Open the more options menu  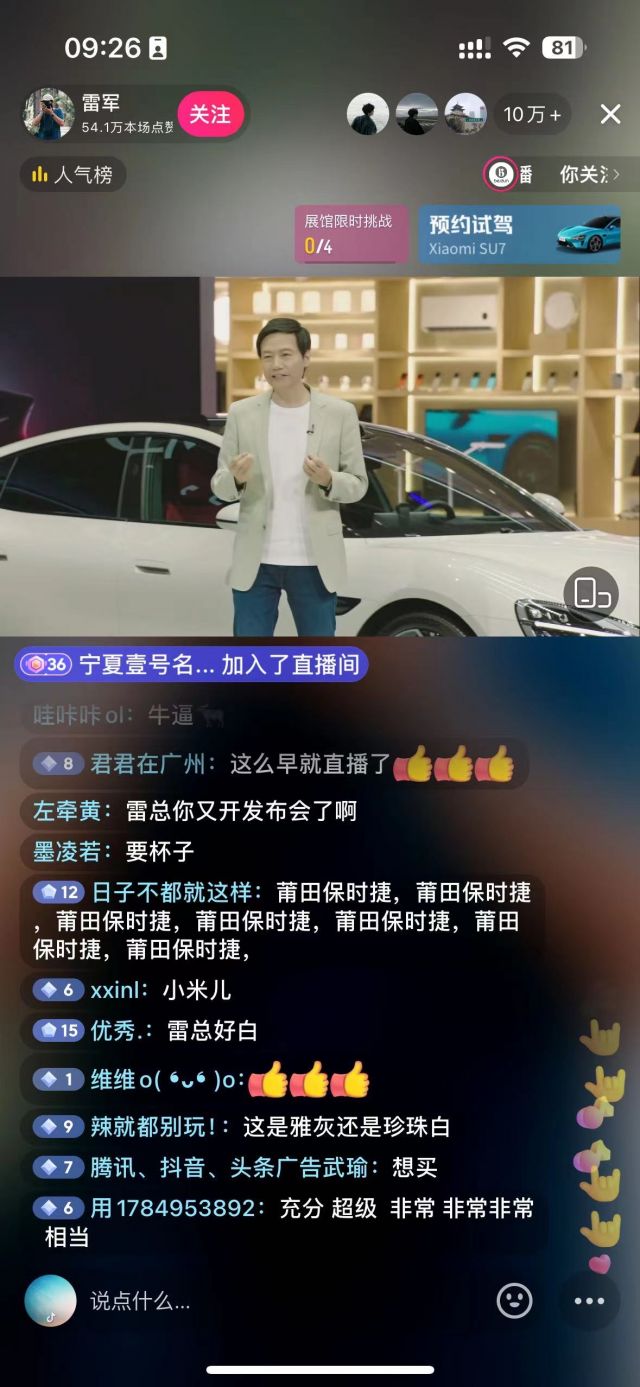(x=589, y=1301)
